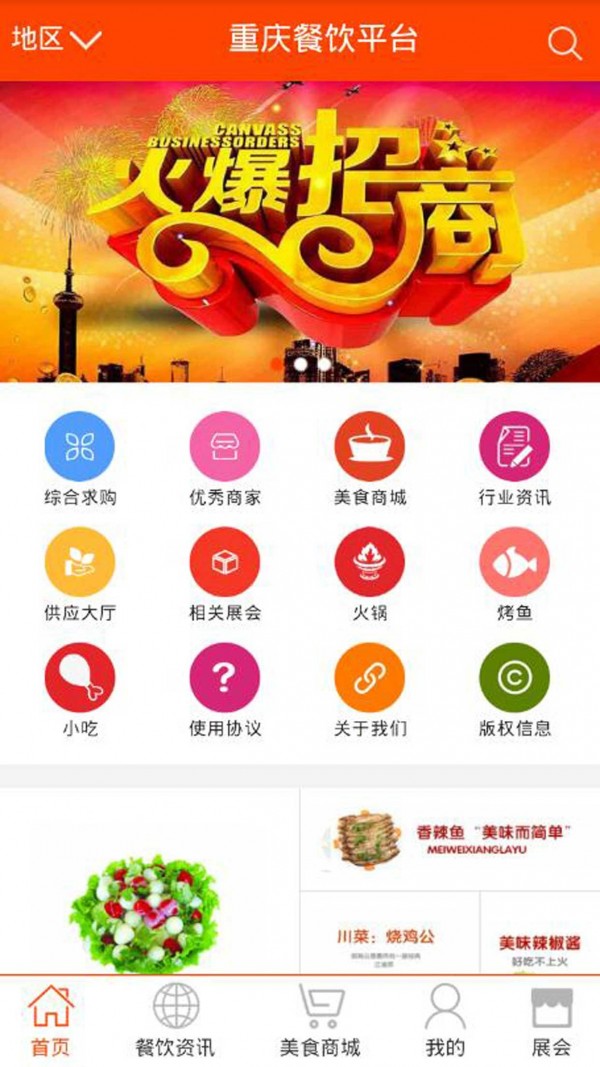Switch to the 展会 tab

(x=551, y=1020)
